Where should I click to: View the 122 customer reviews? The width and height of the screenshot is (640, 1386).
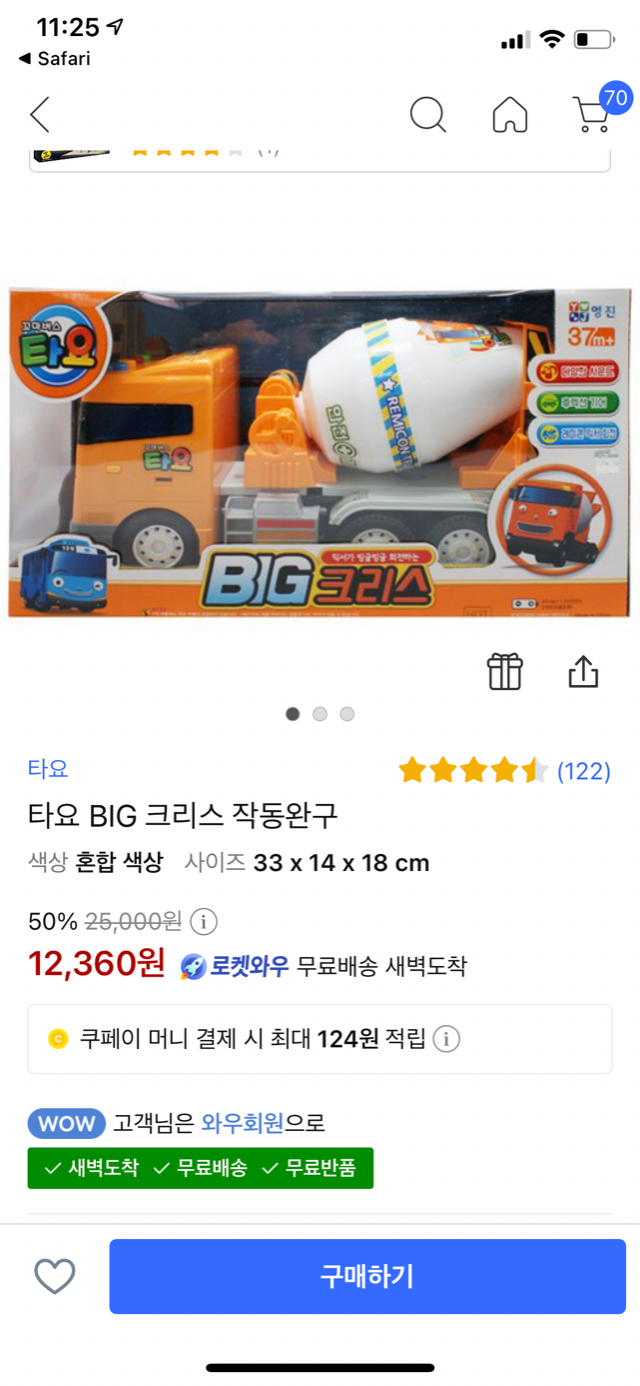(583, 771)
